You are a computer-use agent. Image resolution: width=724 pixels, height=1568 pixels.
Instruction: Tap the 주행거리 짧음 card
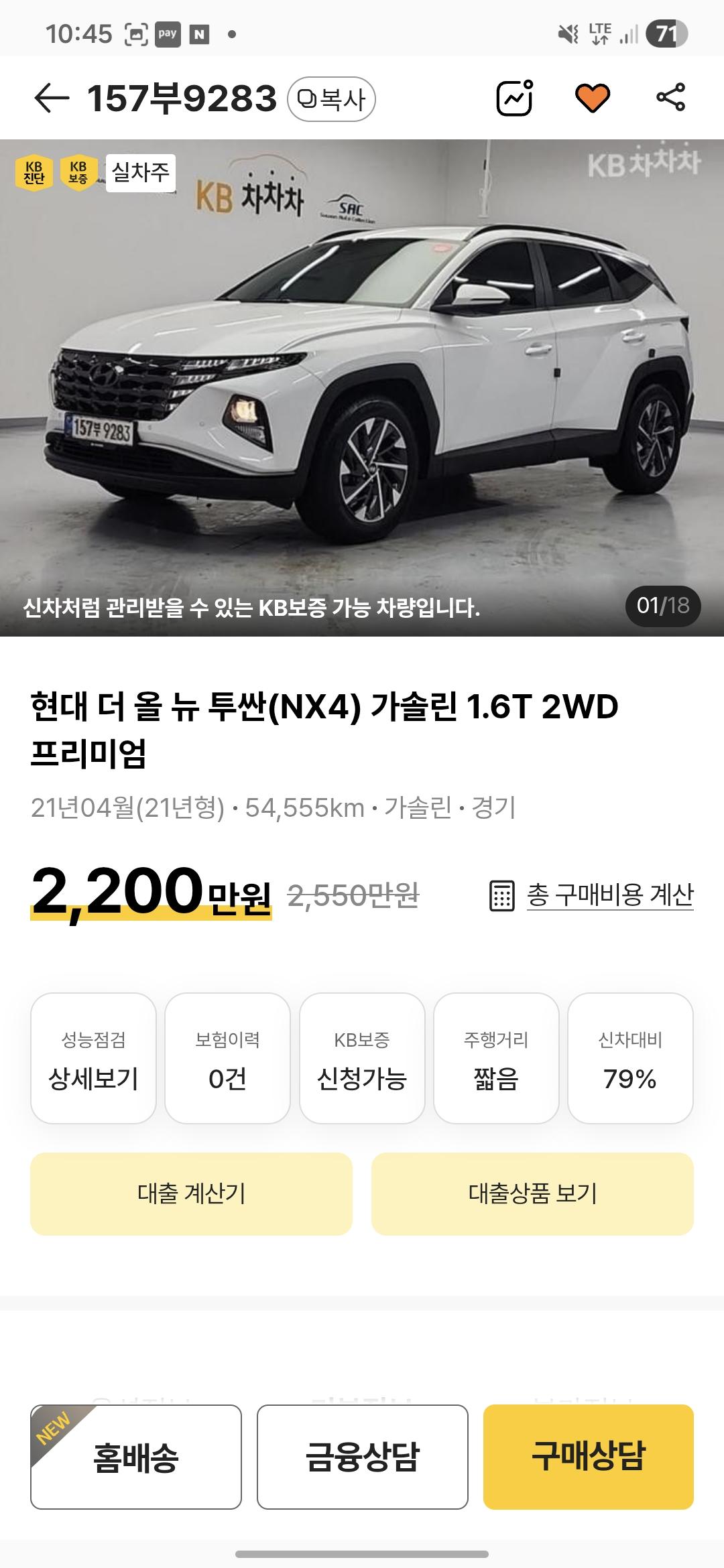pyautogui.click(x=496, y=1058)
